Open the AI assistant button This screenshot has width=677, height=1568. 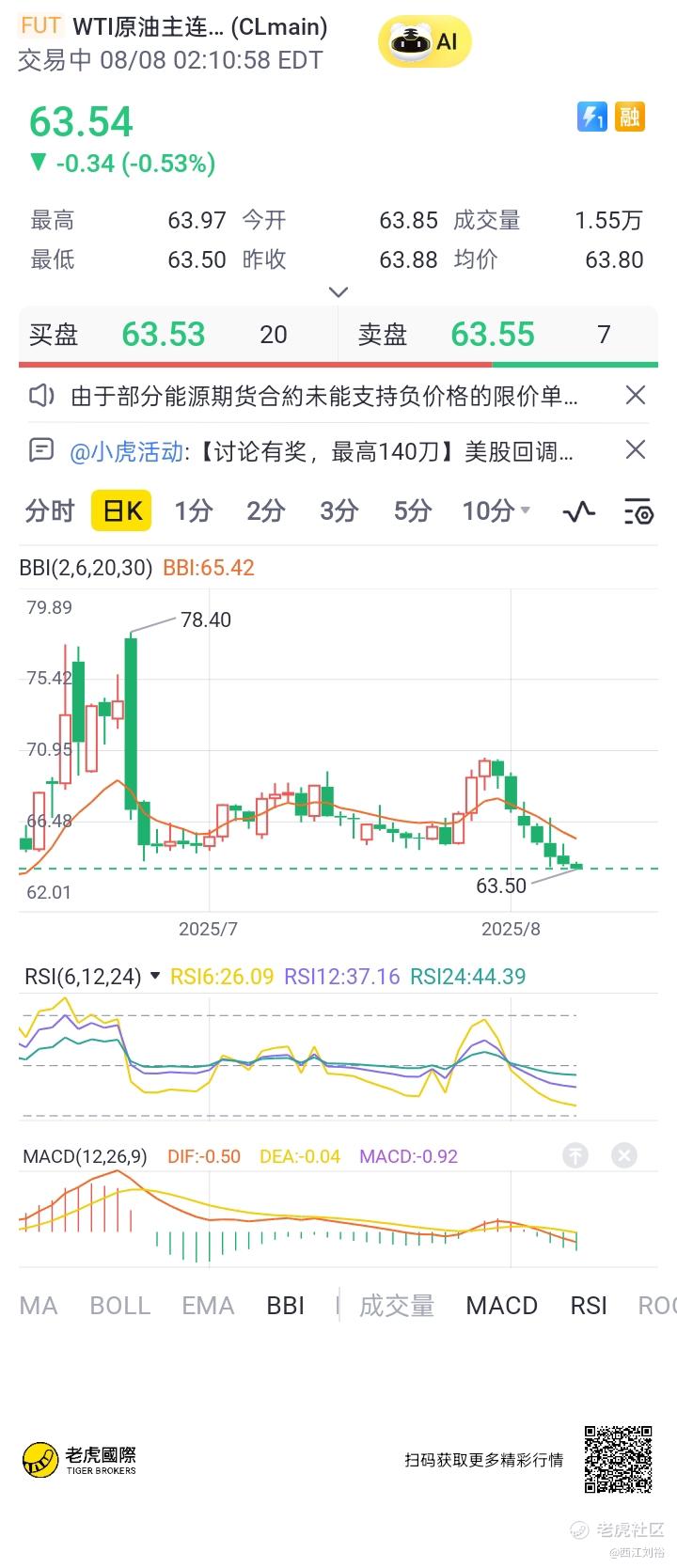[x=424, y=42]
